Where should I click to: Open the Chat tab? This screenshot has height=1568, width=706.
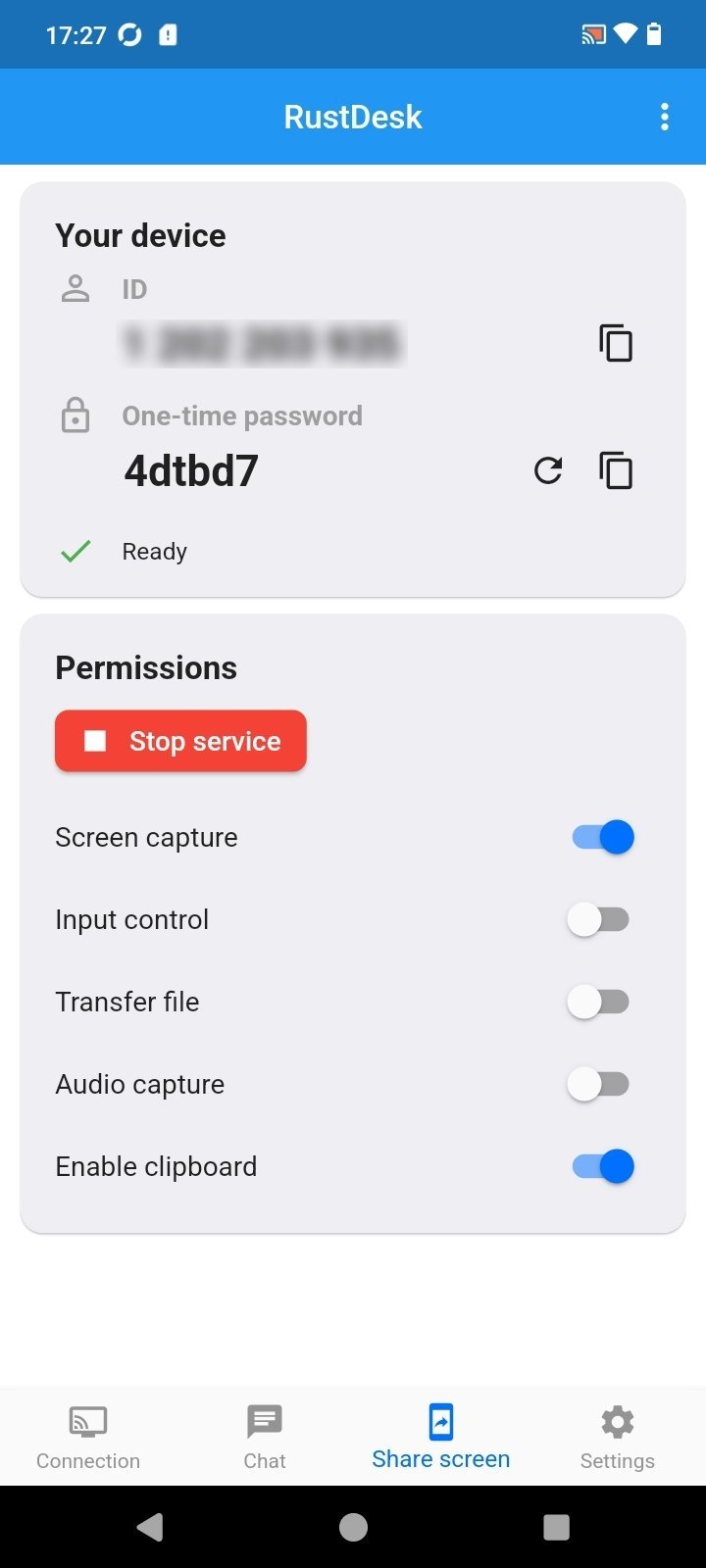pos(265,1437)
